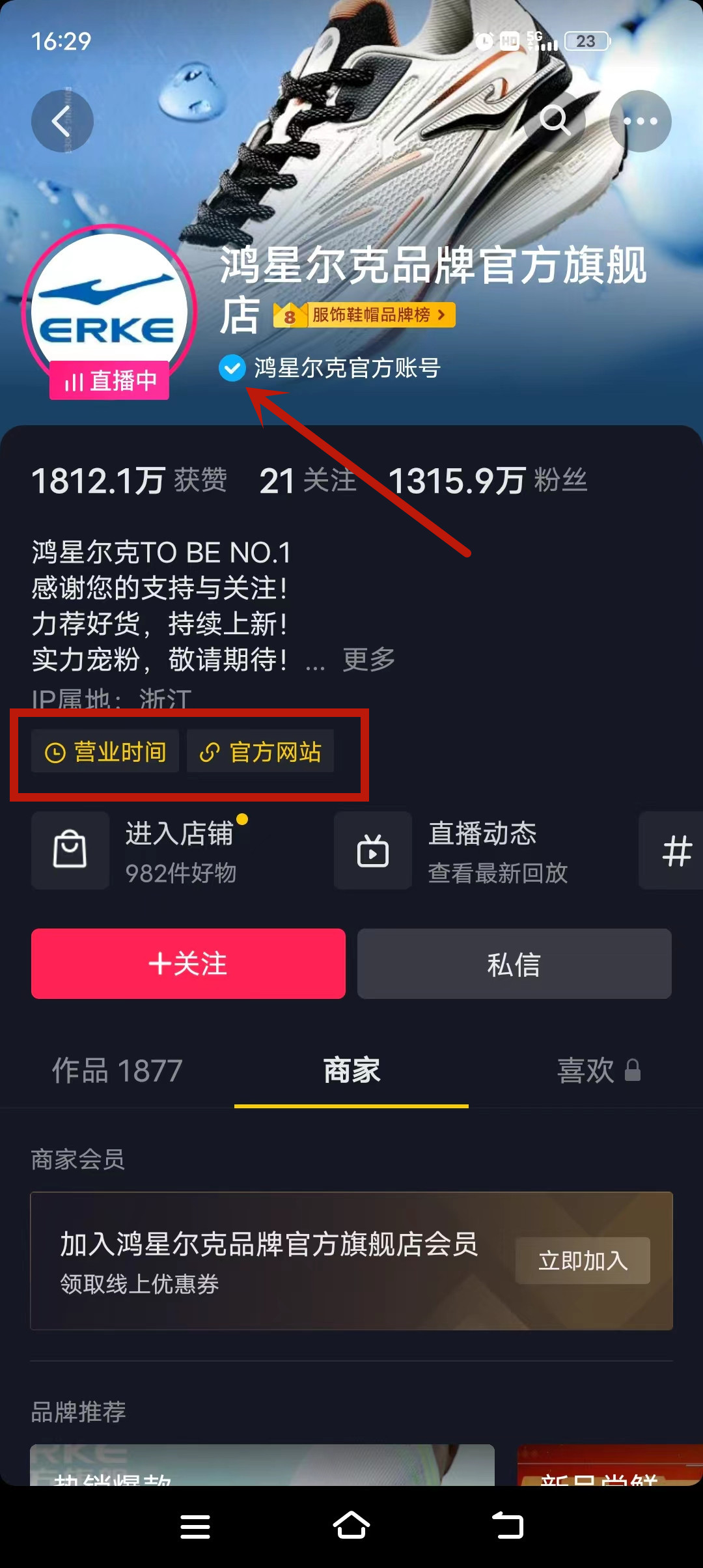
Task: Open the three-dot overflow menu
Action: click(640, 121)
